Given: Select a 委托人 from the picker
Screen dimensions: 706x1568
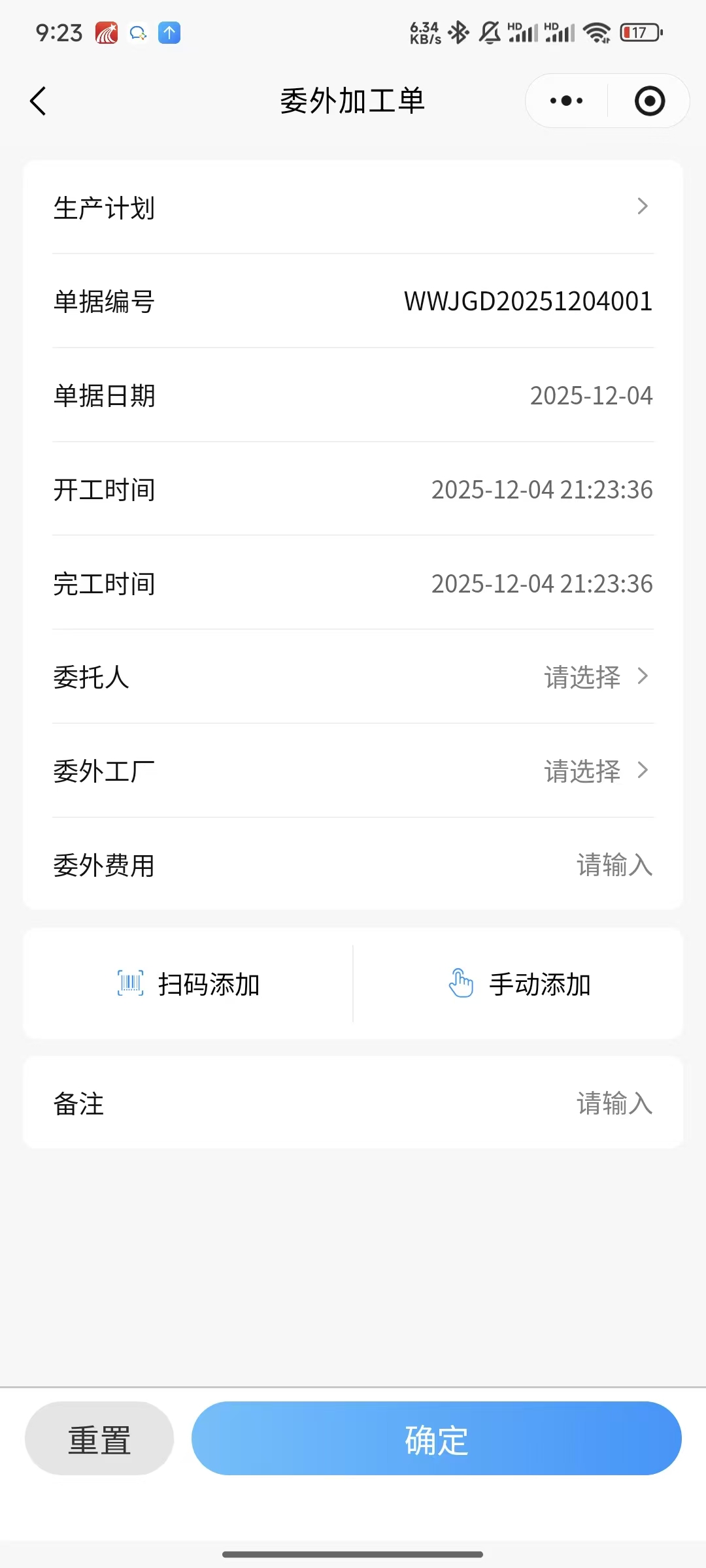Looking at the screenshot, I should (594, 678).
